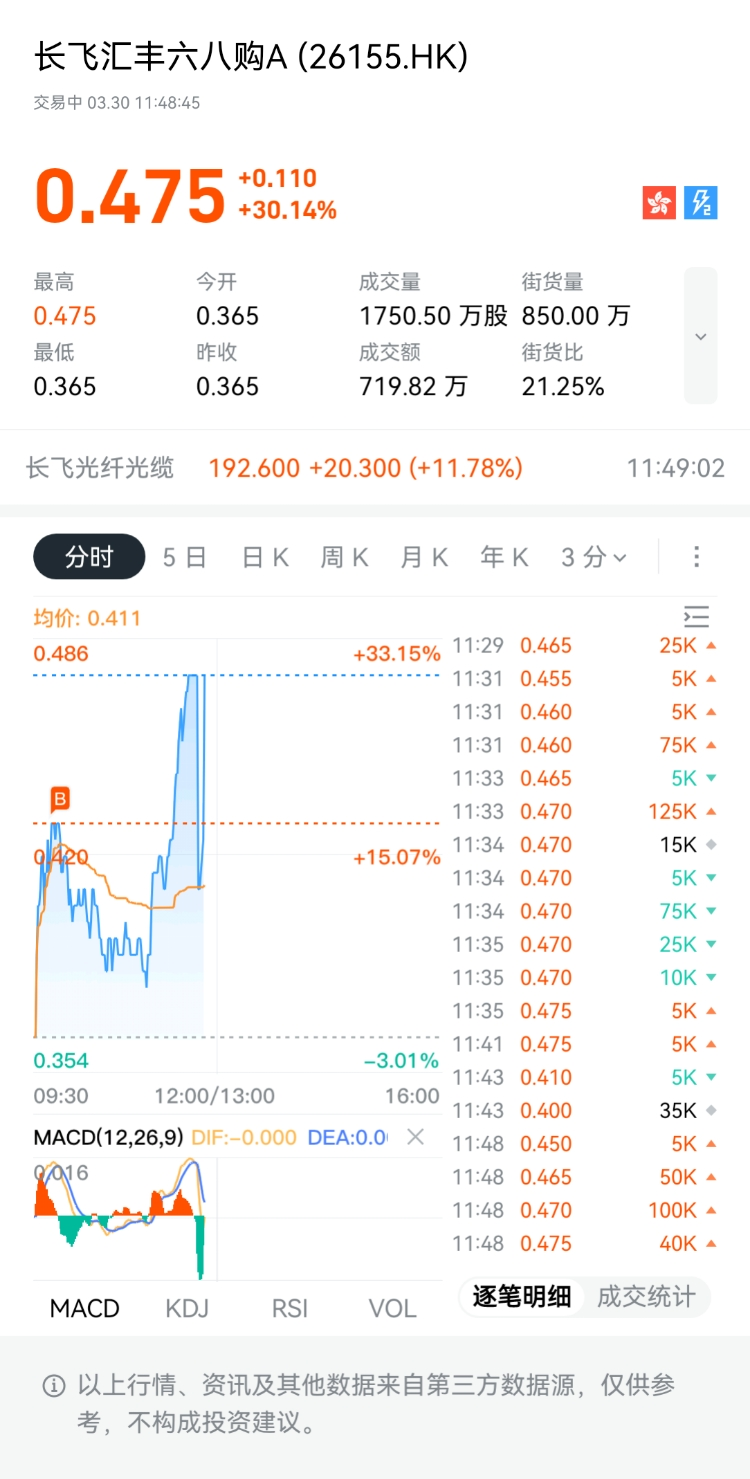
Task: View the 年K chart tab
Action: (x=503, y=557)
